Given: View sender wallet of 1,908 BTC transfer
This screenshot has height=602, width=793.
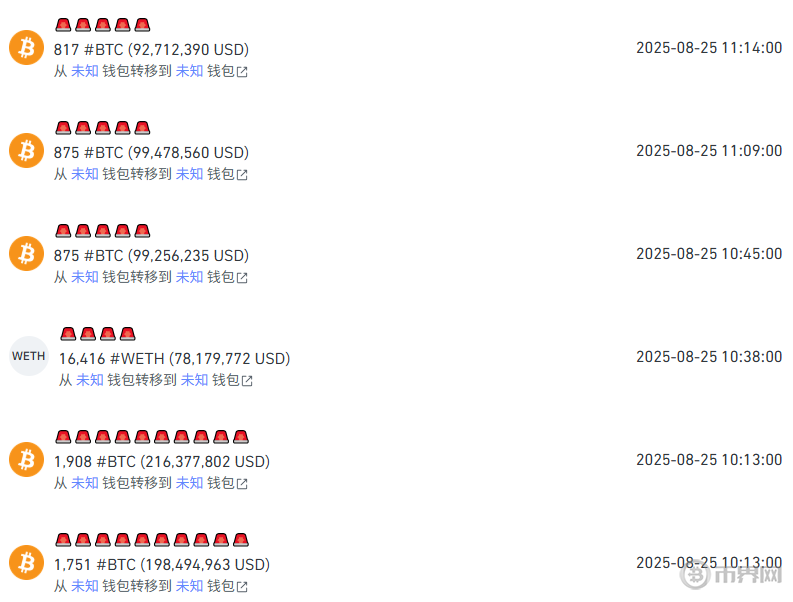Looking at the screenshot, I should coord(85,483).
